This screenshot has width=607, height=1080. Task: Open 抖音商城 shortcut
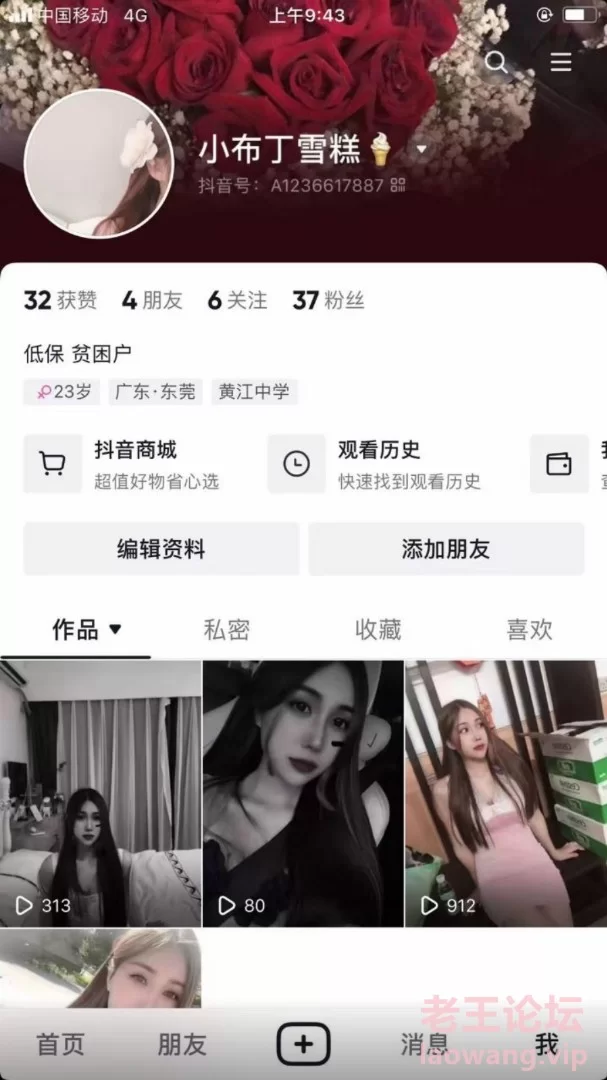click(125, 464)
